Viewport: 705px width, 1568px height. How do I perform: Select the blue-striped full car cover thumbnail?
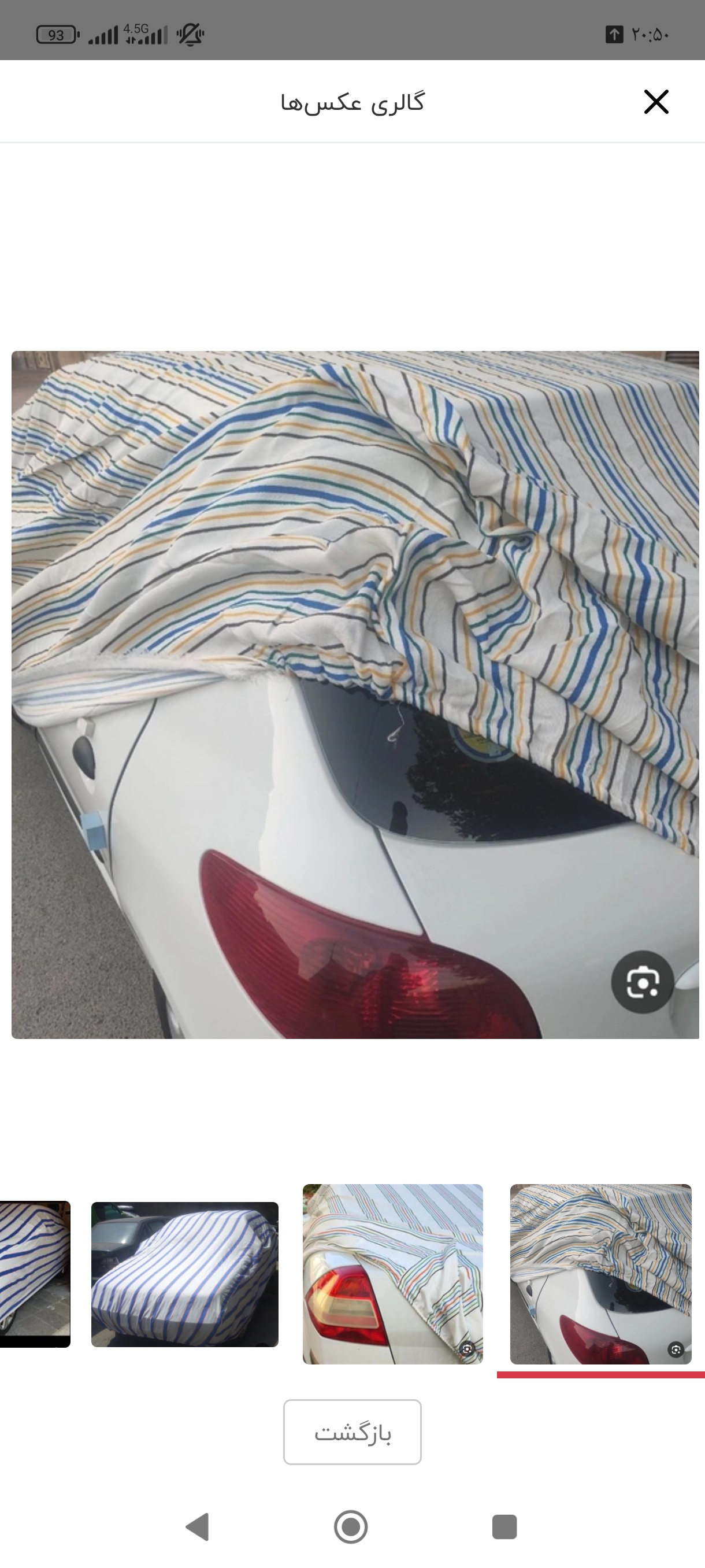click(x=184, y=1274)
